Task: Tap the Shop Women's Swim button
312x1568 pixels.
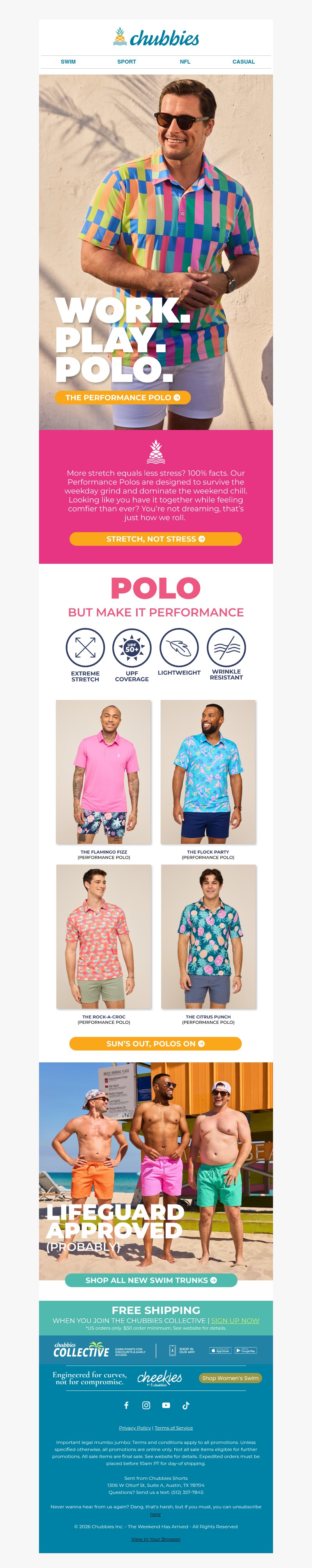Action: click(230, 1378)
